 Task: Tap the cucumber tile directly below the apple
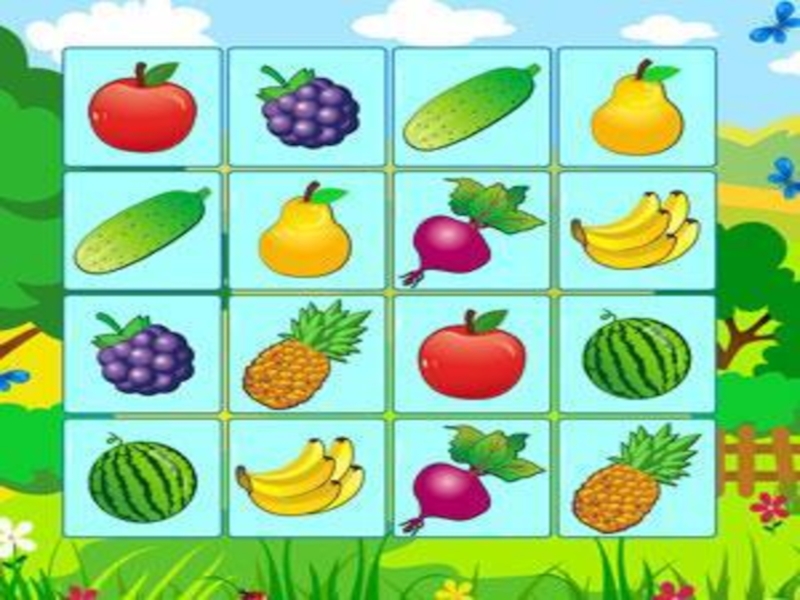142,231
